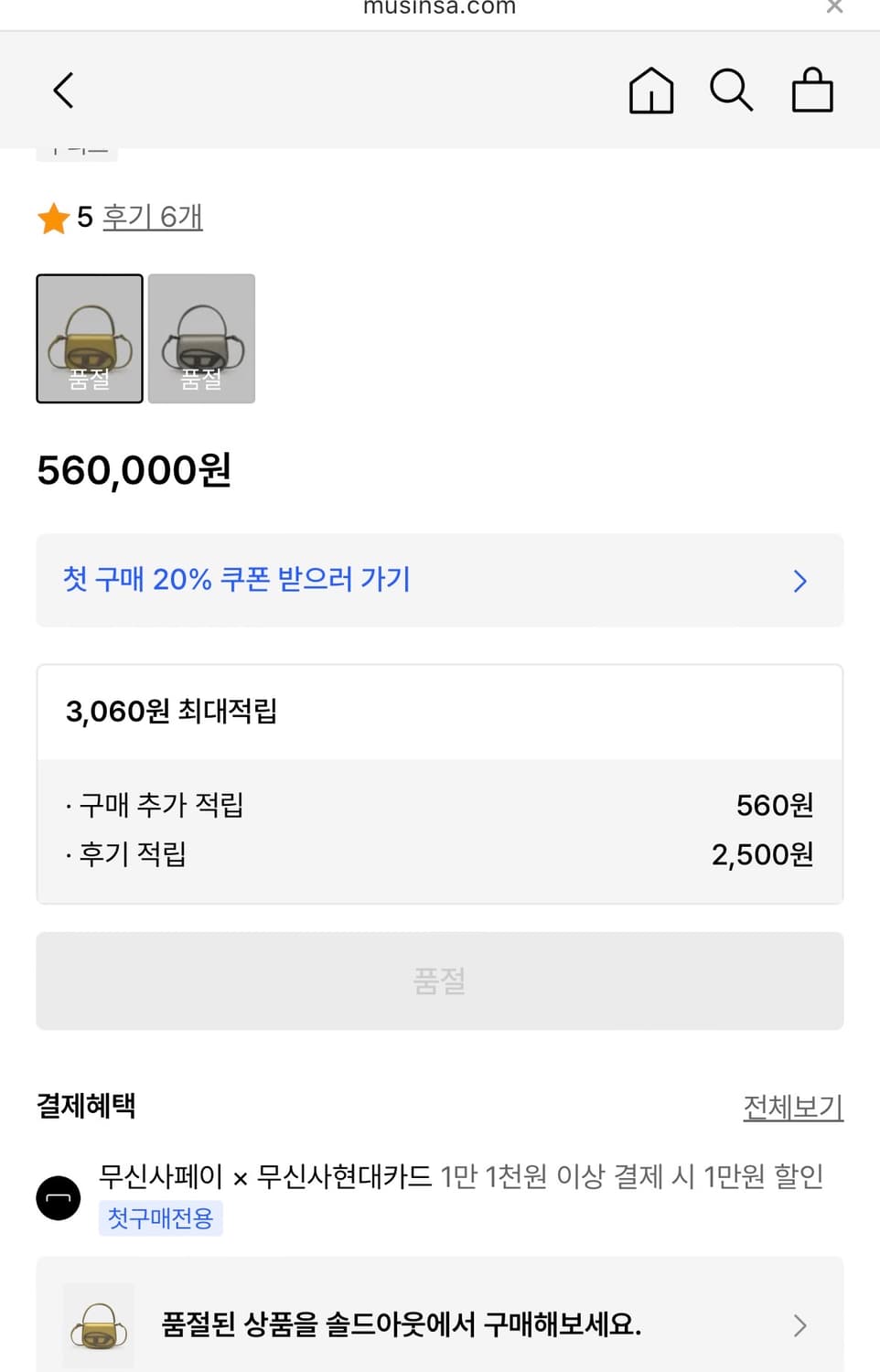Tap the handbag thumbnail in the sold-out banner

click(98, 1324)
